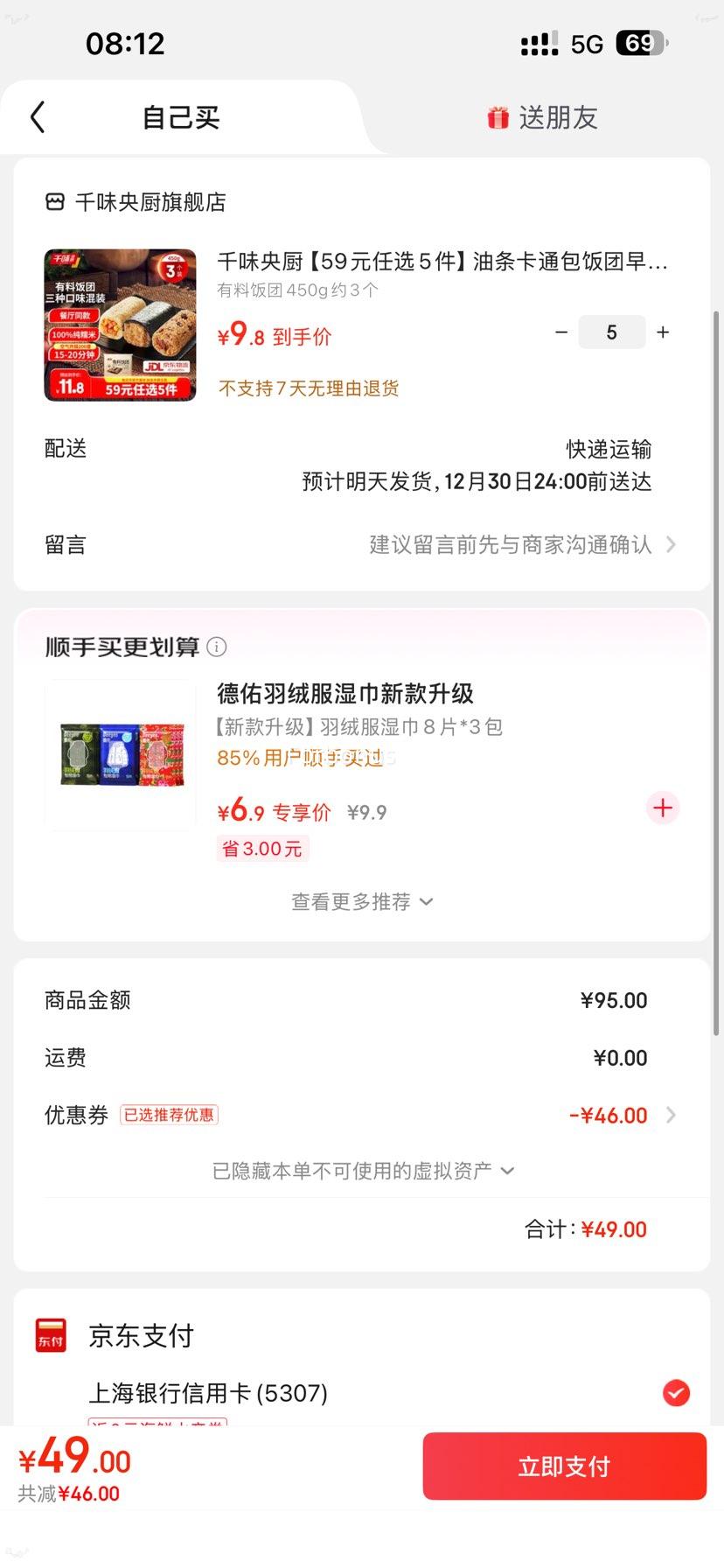Tap the minus icon to reduce quantity
The height and width of the screenshot is (1568, 724).
pos(560,332)
